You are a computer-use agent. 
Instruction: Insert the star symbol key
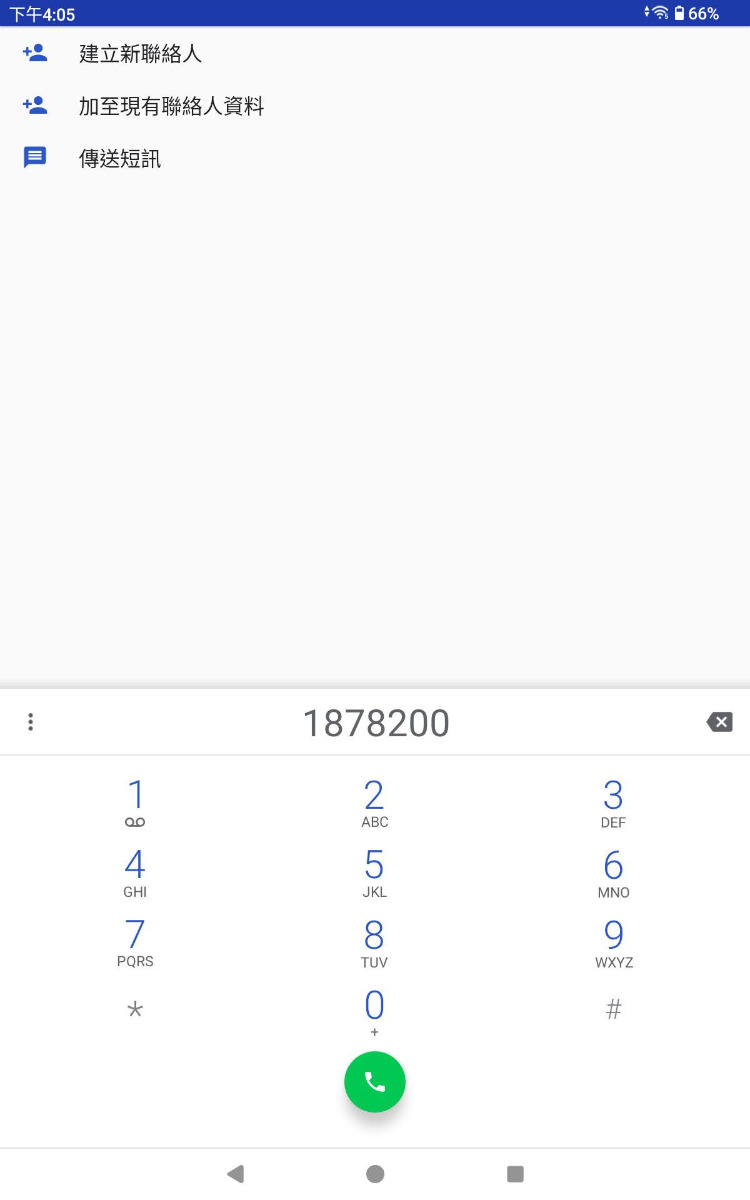tap(135, 1010)
